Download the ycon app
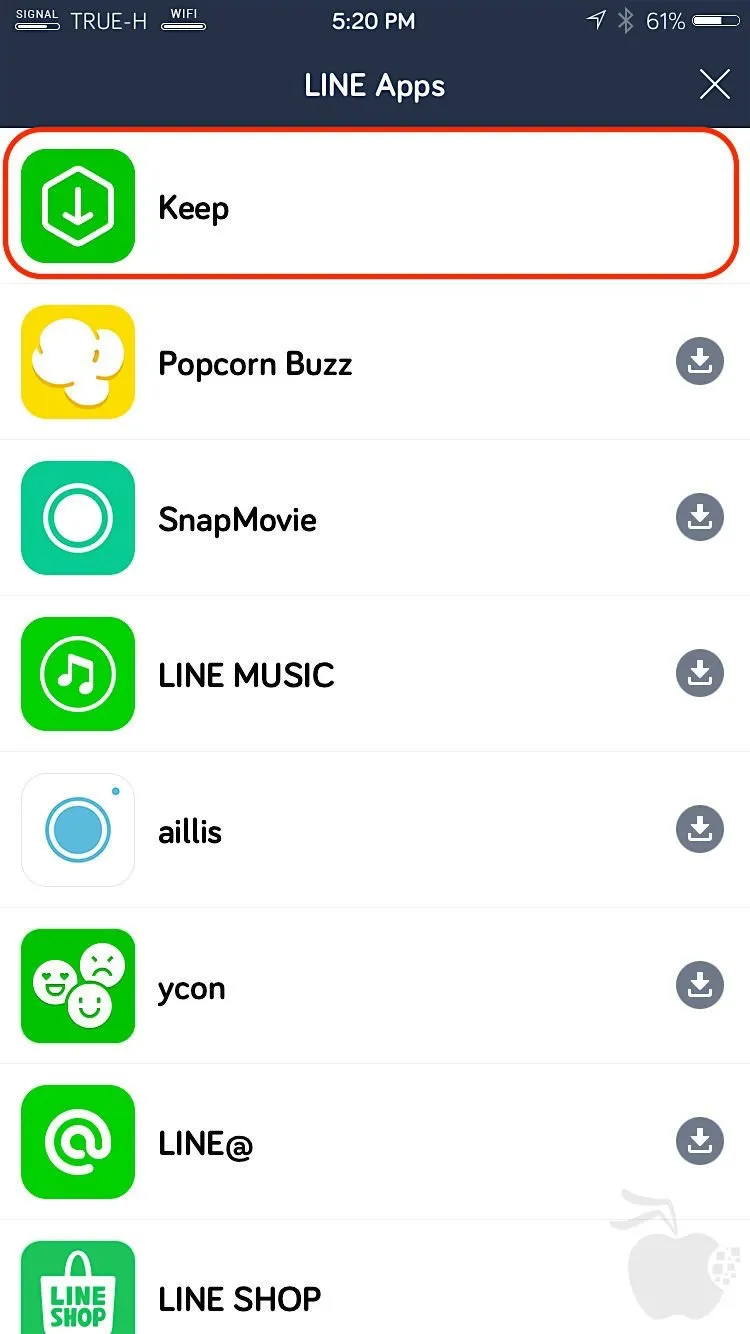Screen dimensions: 750x1334 click(x=700, y=985)
